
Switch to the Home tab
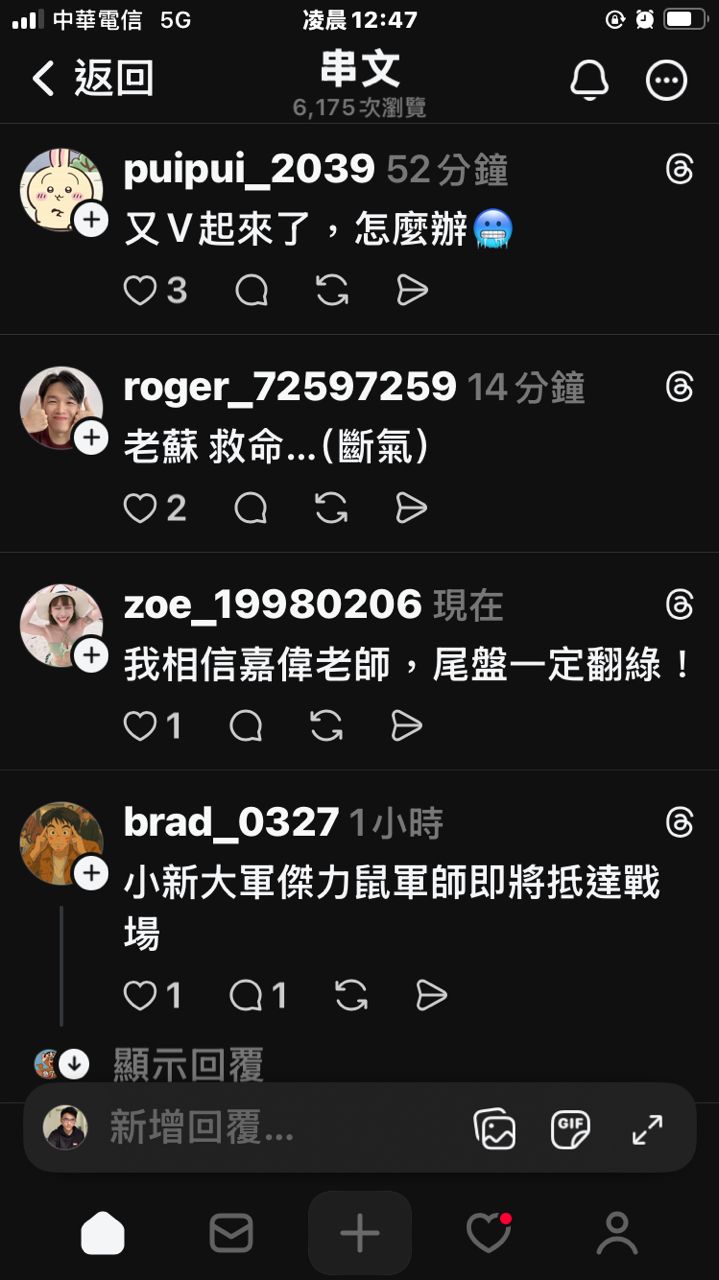103,1233
